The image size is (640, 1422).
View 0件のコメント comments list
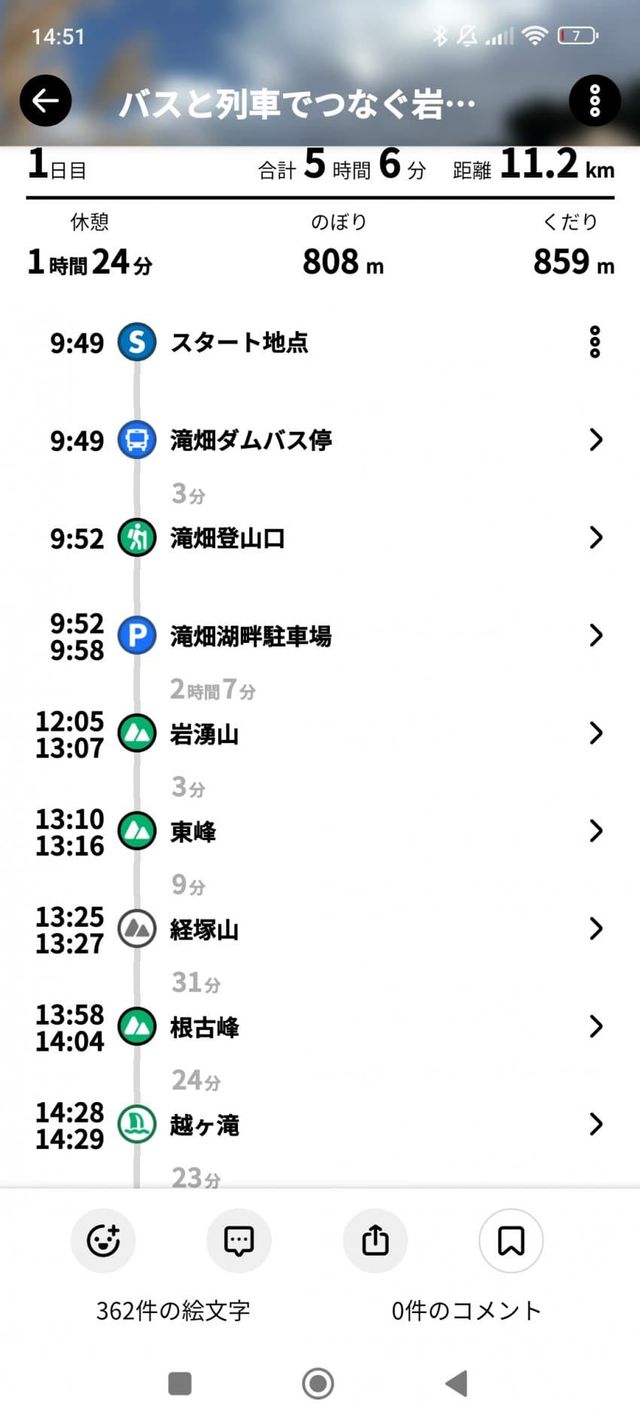tap(466, 1311)
